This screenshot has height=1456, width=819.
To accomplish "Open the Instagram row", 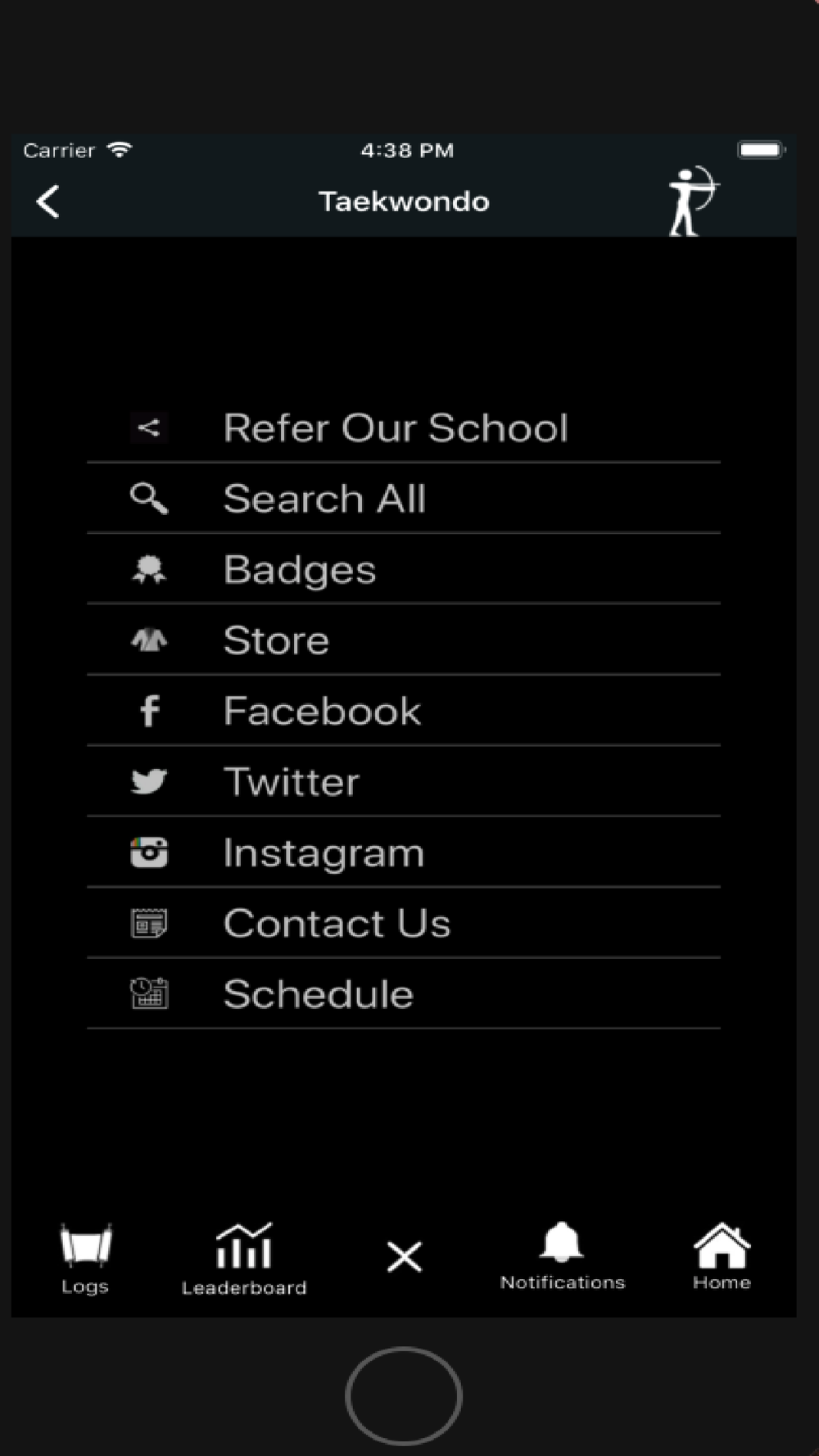I will 324,853.
